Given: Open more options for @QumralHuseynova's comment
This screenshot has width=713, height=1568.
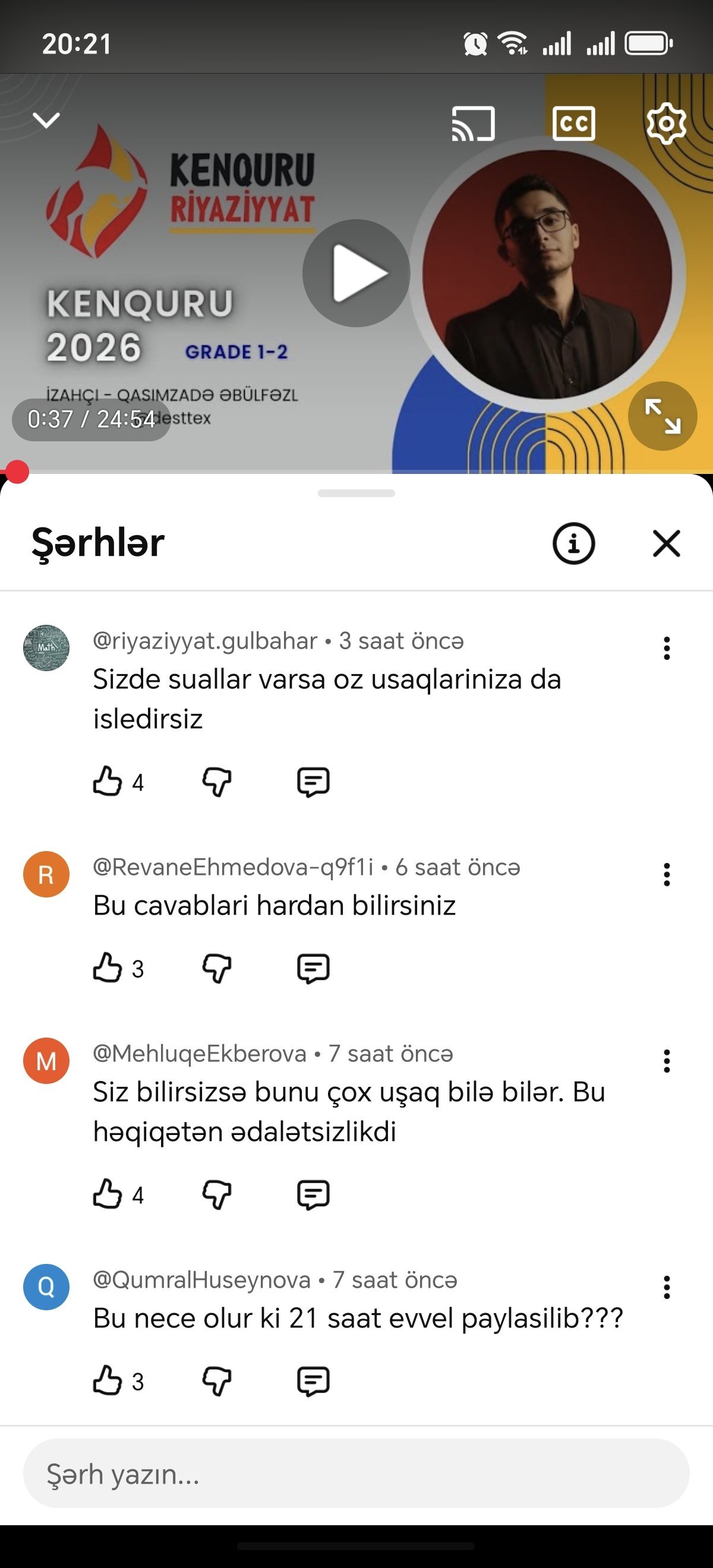Looking at the screenshot, I should point(667,1288).
